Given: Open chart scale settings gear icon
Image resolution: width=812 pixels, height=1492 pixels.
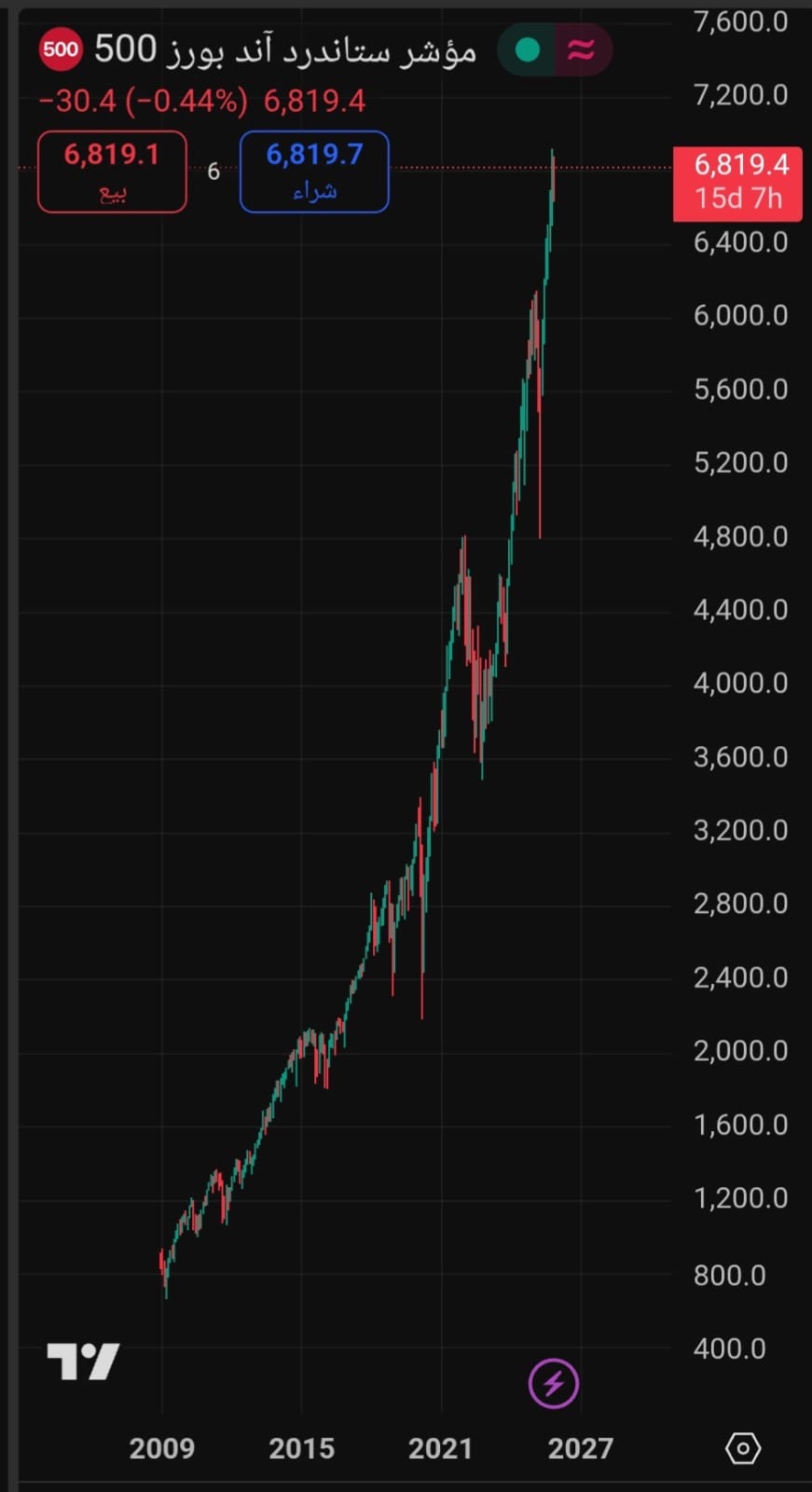Looking at the screenshot, I should point(743,1448).
